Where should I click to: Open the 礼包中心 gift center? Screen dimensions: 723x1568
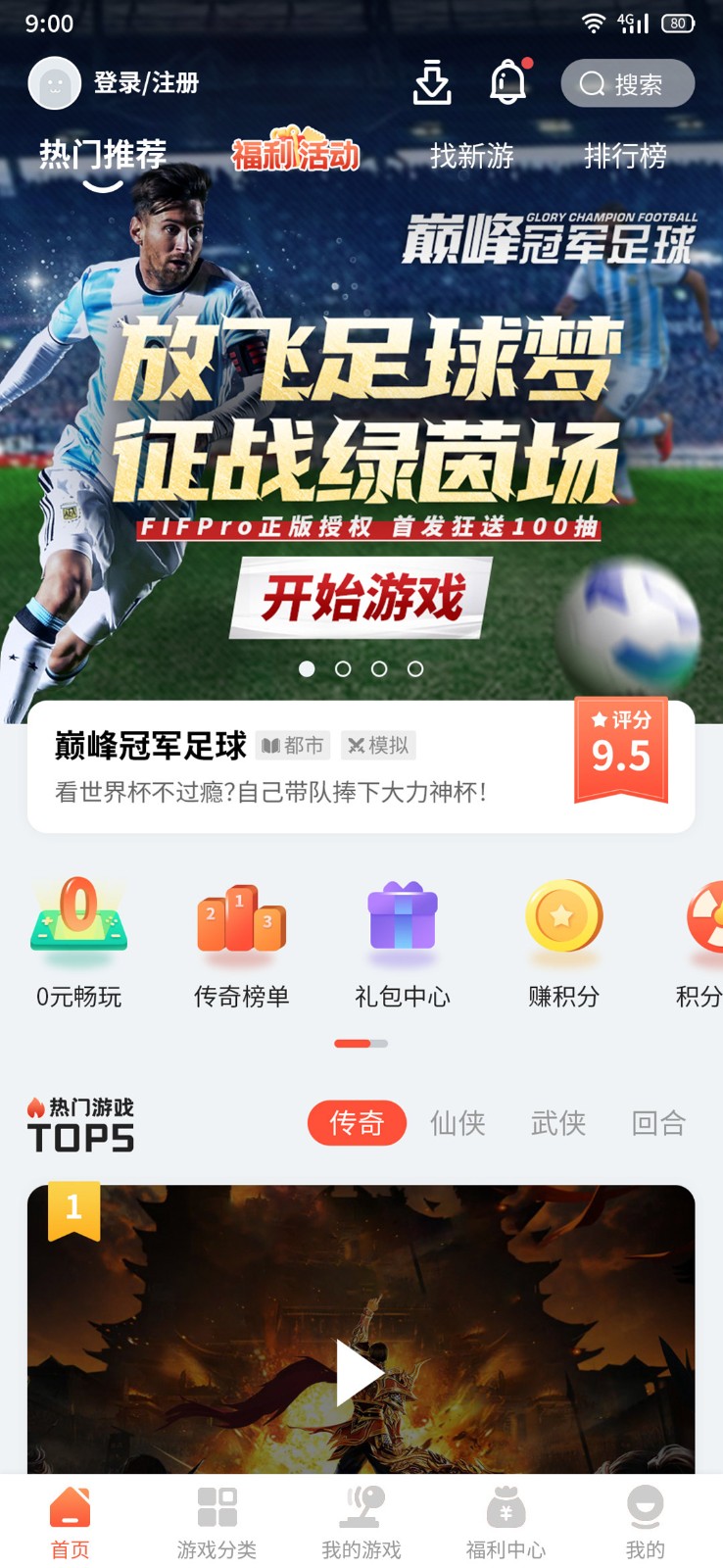pos(403,943)
